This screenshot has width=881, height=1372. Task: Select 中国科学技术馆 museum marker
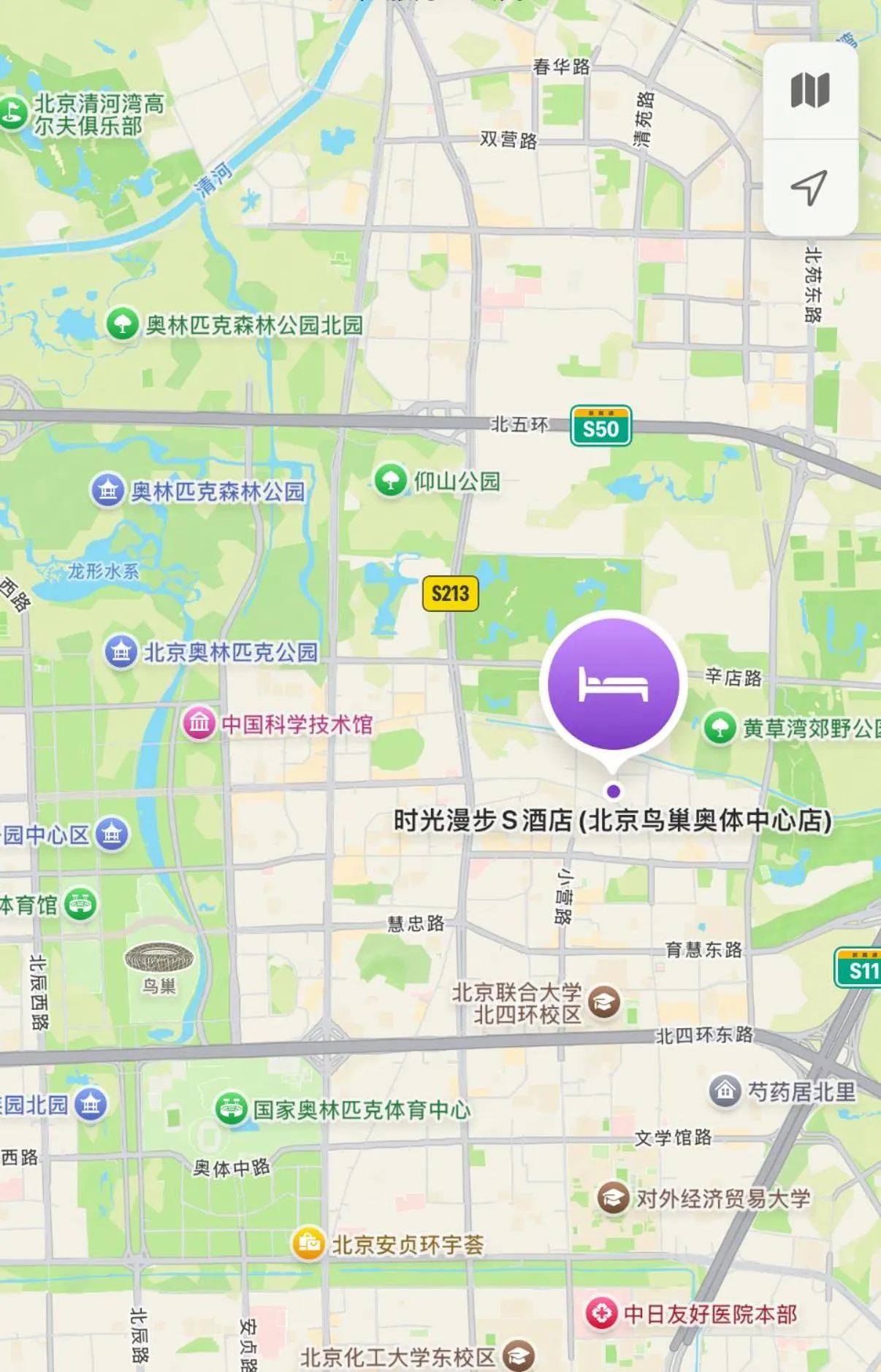(x=199, y=724)
